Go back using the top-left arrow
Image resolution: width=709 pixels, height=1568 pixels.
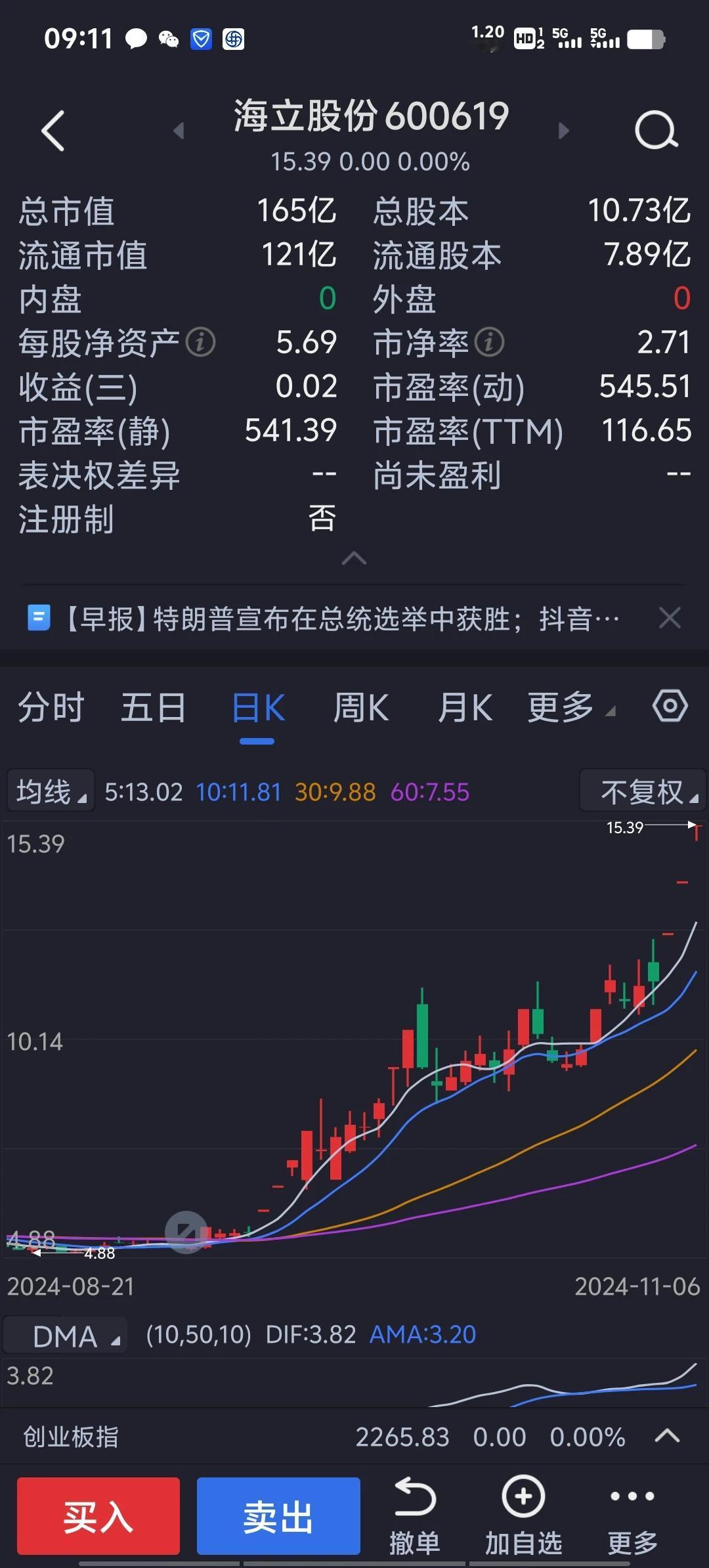pyautogui.click(x=53, y=131)
